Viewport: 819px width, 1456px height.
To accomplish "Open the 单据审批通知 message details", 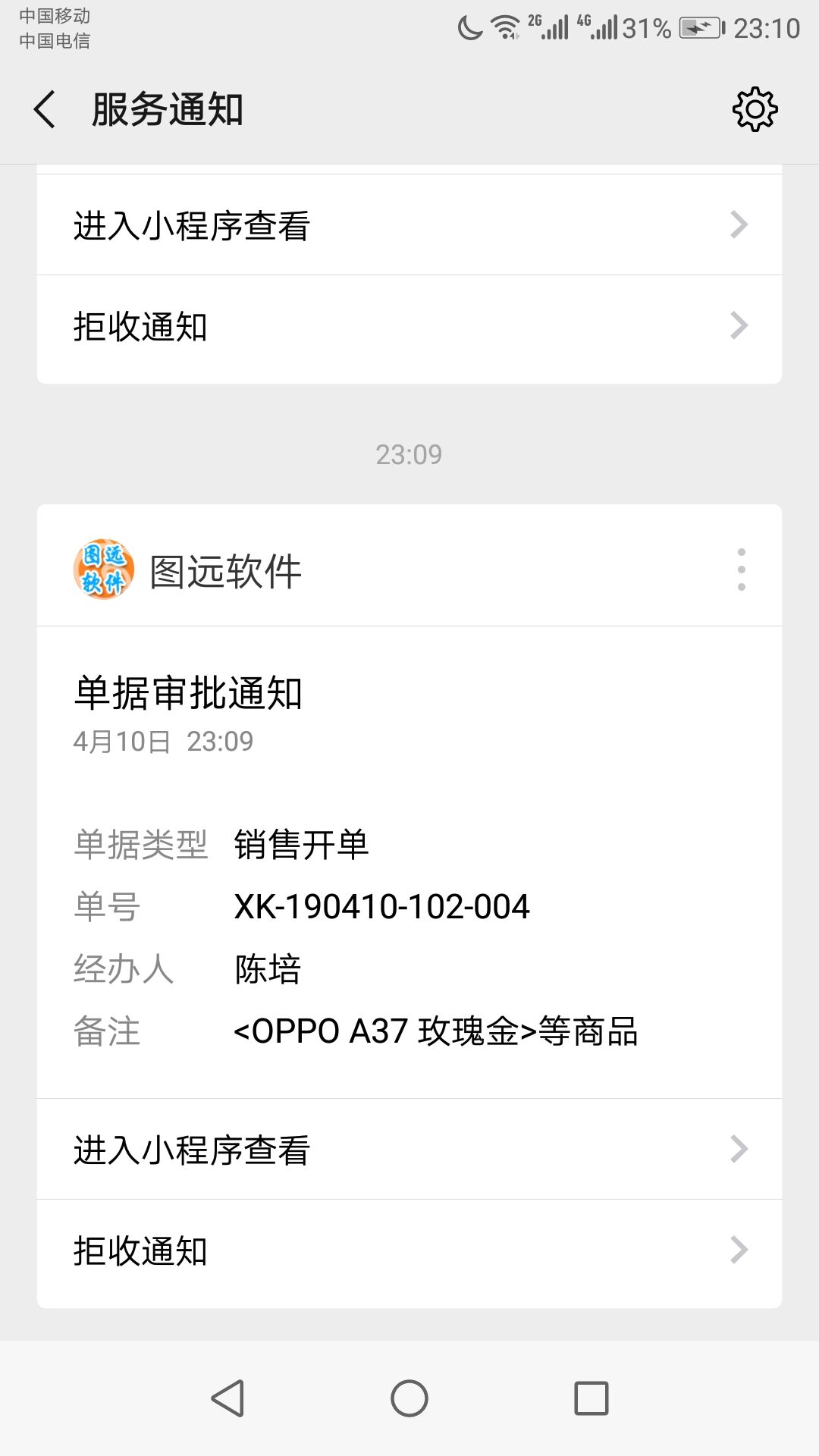I will 409,862.
